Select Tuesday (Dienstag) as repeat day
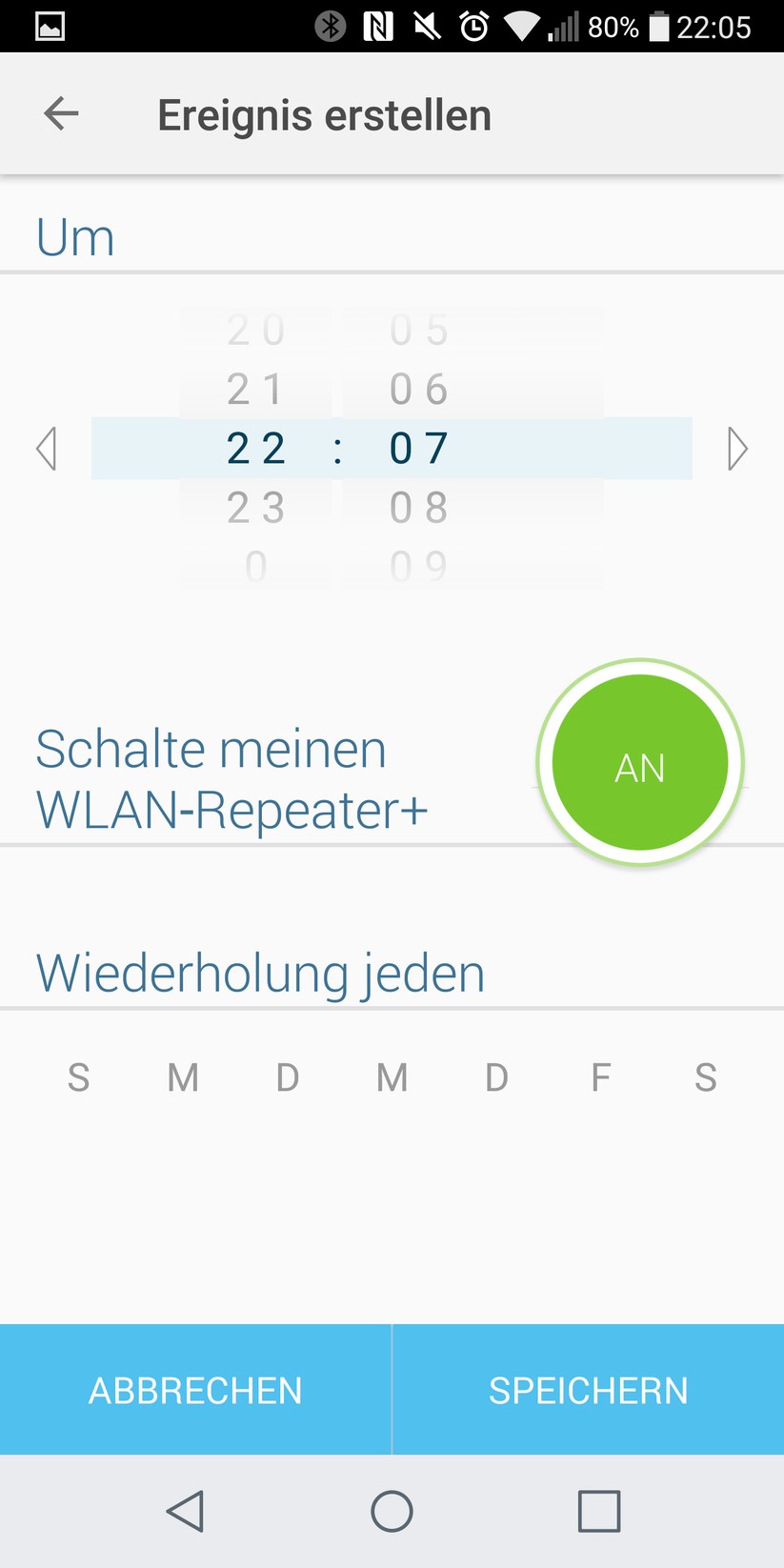Image resolution: width=784 pixels, height=1568 pixels. click(288, 1077)
